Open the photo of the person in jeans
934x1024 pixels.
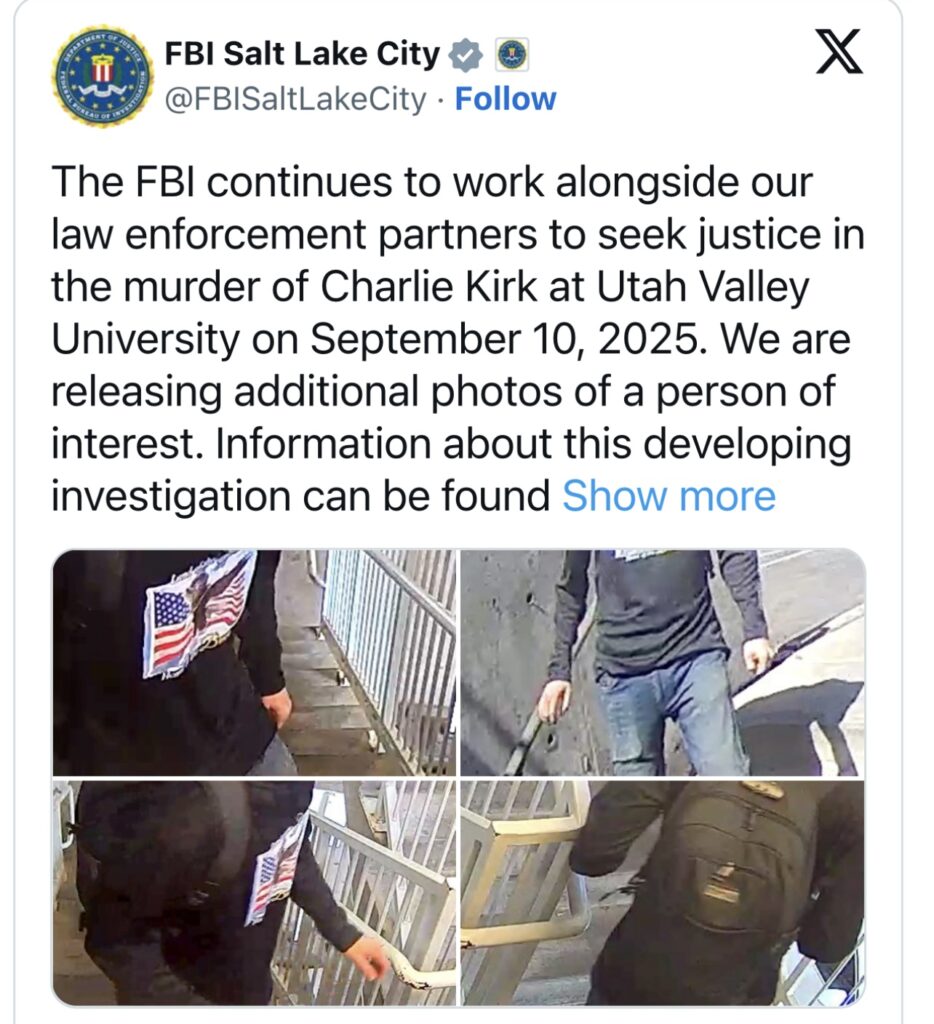pyautogui.click(x=662, y=662)
